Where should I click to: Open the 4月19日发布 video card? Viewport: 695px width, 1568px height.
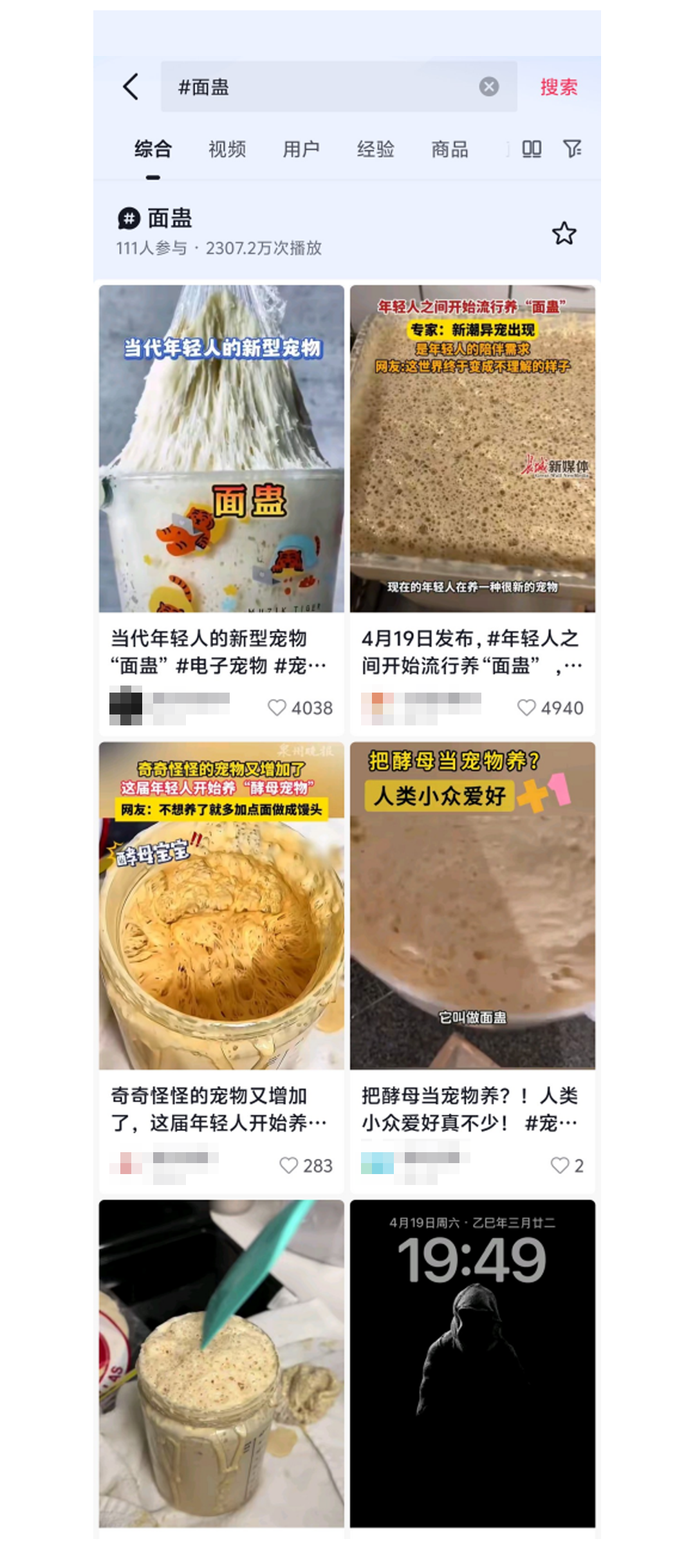(472, 449)
